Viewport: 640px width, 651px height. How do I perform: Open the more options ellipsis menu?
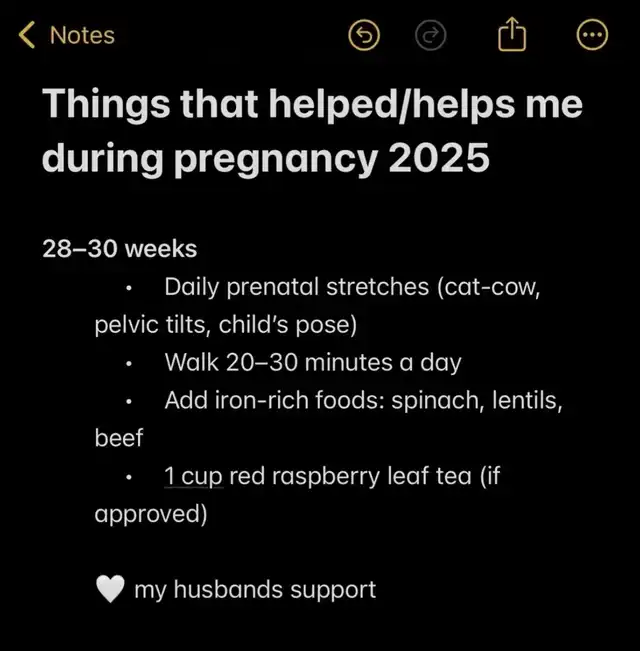click(592, 36)
